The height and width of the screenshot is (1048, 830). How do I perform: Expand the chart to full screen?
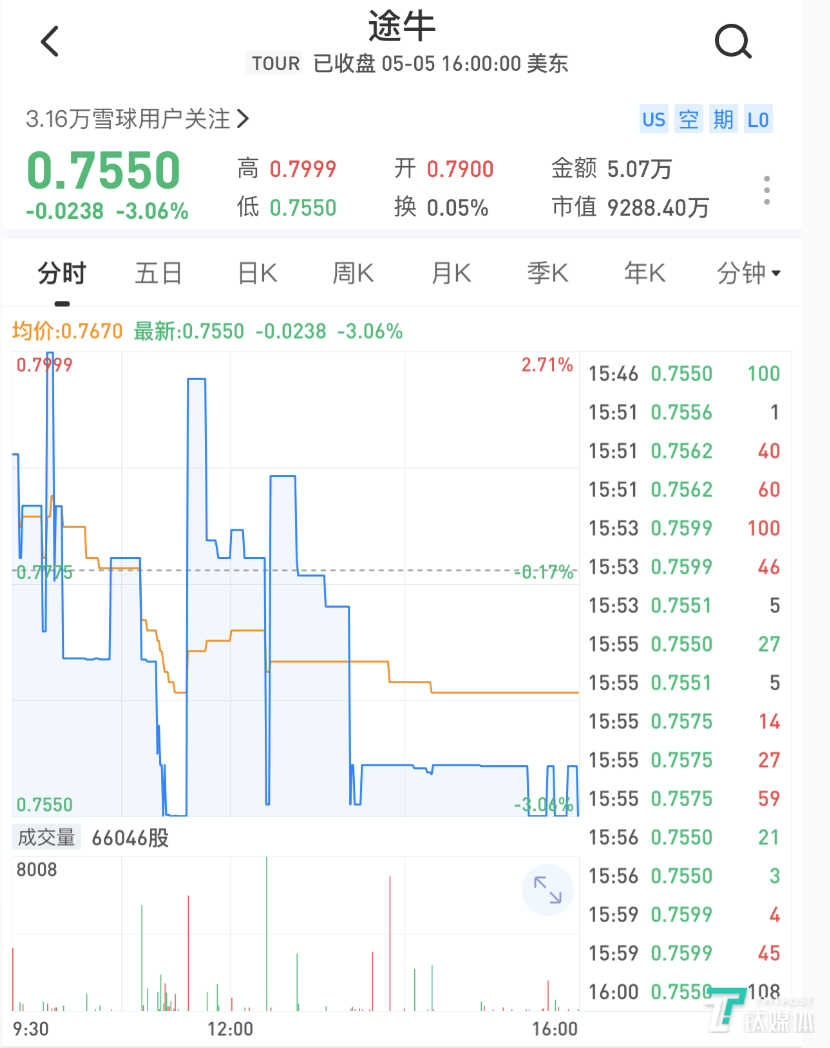click(x=548, y=890)
